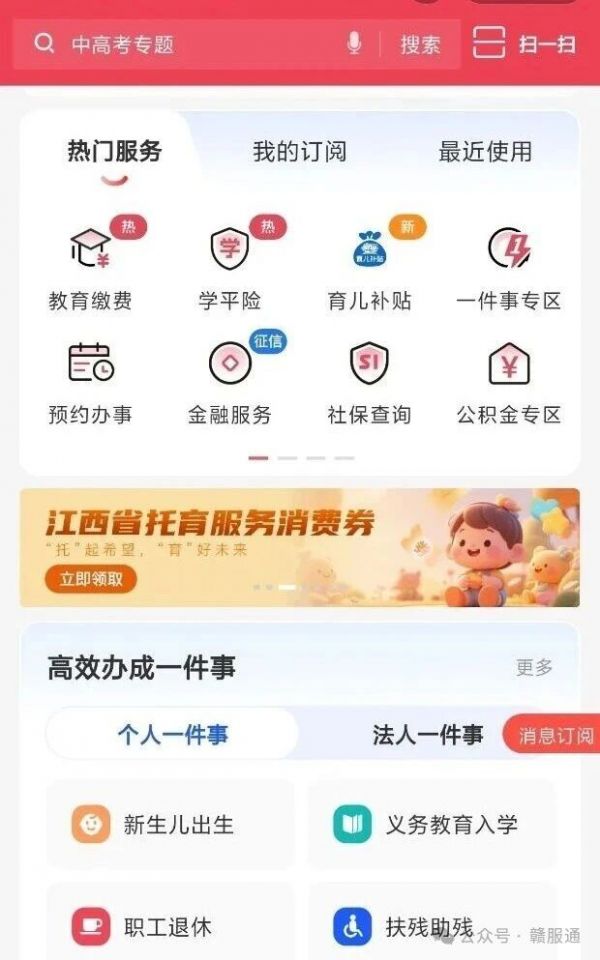Open the 义务教育入学 service card
The image size is (600, 960).
431,825
